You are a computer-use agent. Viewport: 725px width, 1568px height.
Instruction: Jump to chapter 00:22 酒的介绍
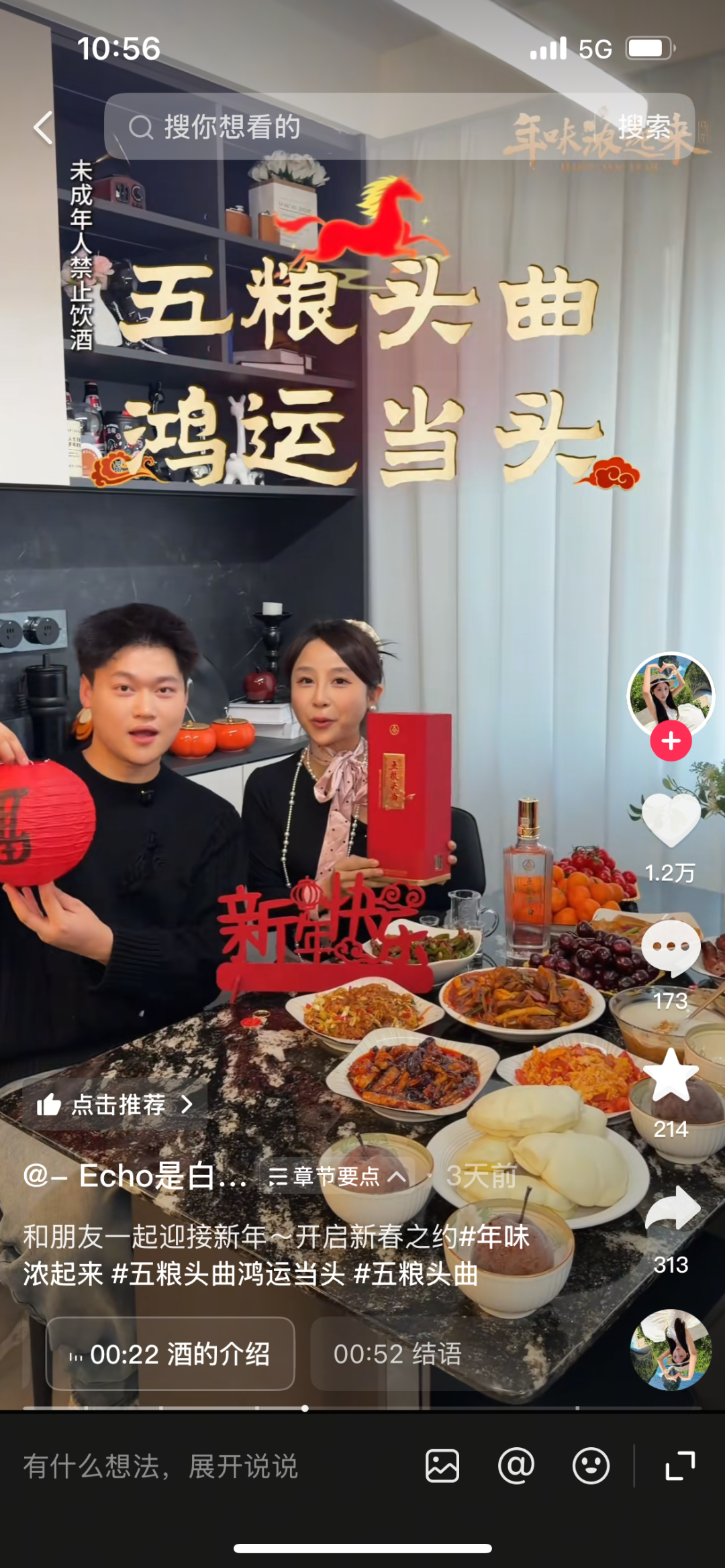coord(171,1354)
